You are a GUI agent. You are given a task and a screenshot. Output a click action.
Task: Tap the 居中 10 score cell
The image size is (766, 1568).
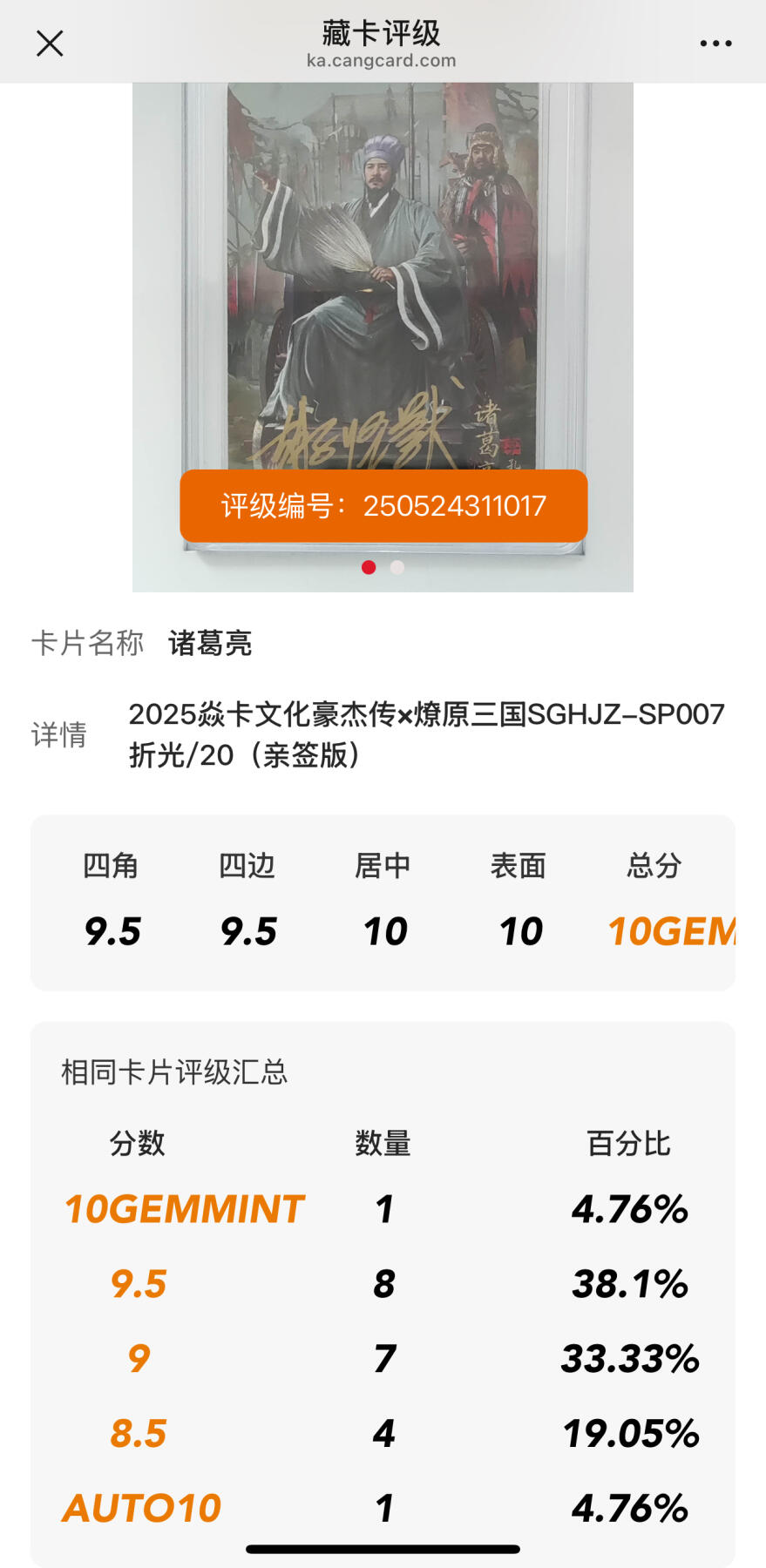(x=383, y=929)
